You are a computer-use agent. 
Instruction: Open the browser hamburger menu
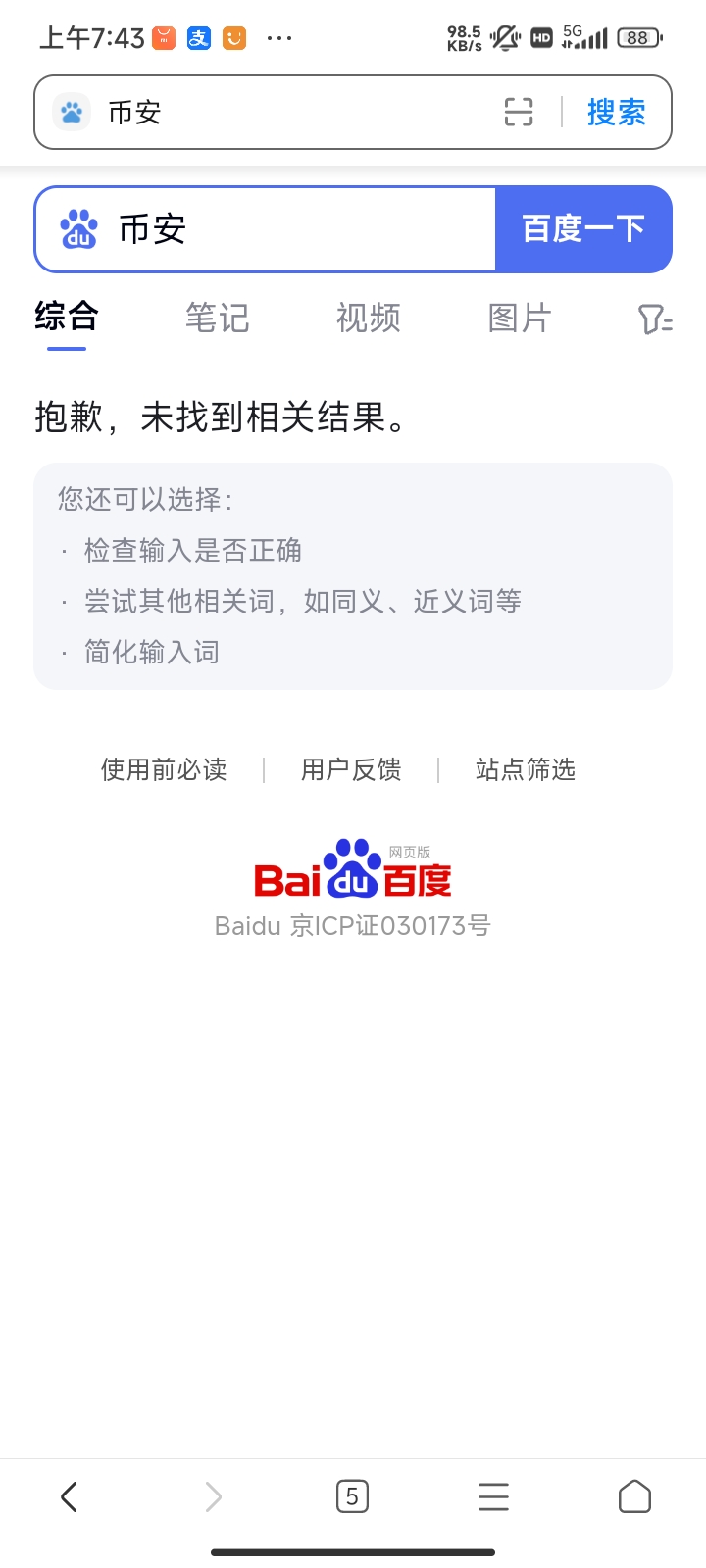pyautogui.click(x=493, y=1496)
